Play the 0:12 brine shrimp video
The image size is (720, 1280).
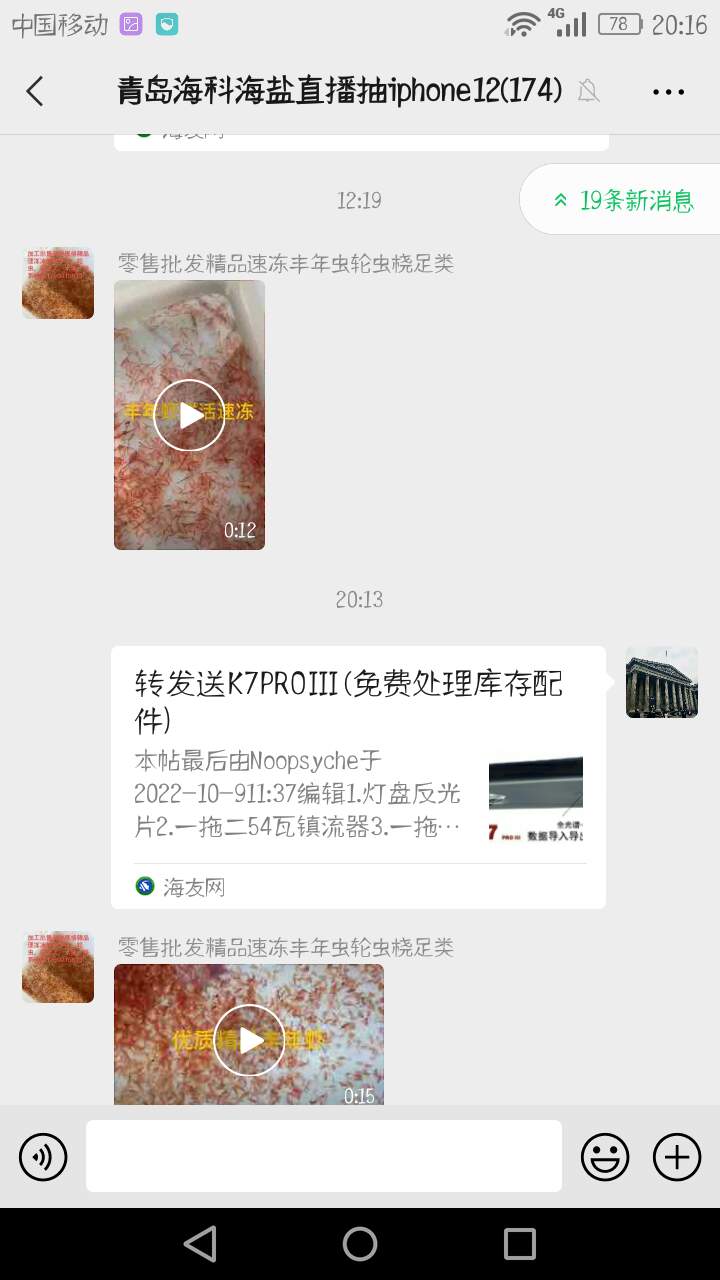point(189,415)
